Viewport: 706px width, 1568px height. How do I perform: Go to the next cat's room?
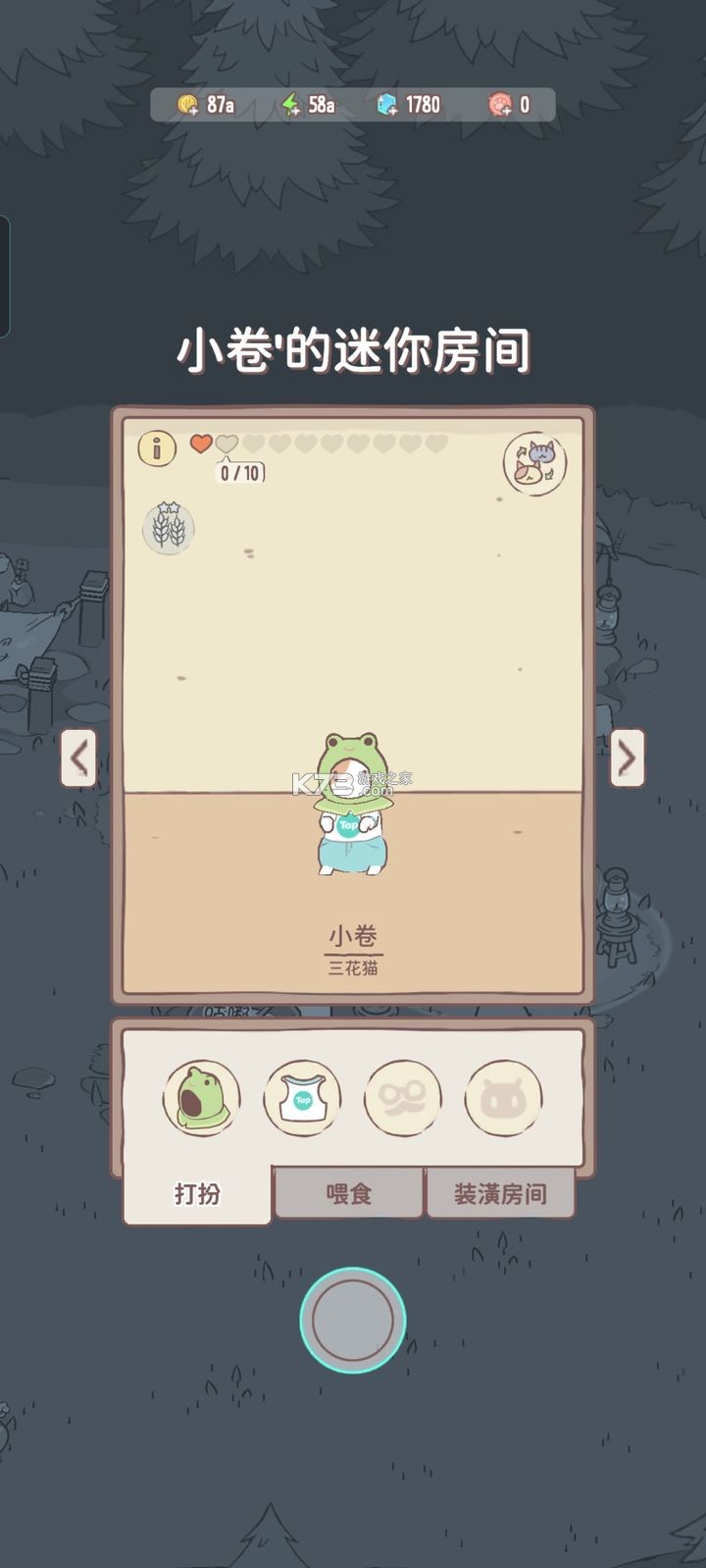(628, 758)
